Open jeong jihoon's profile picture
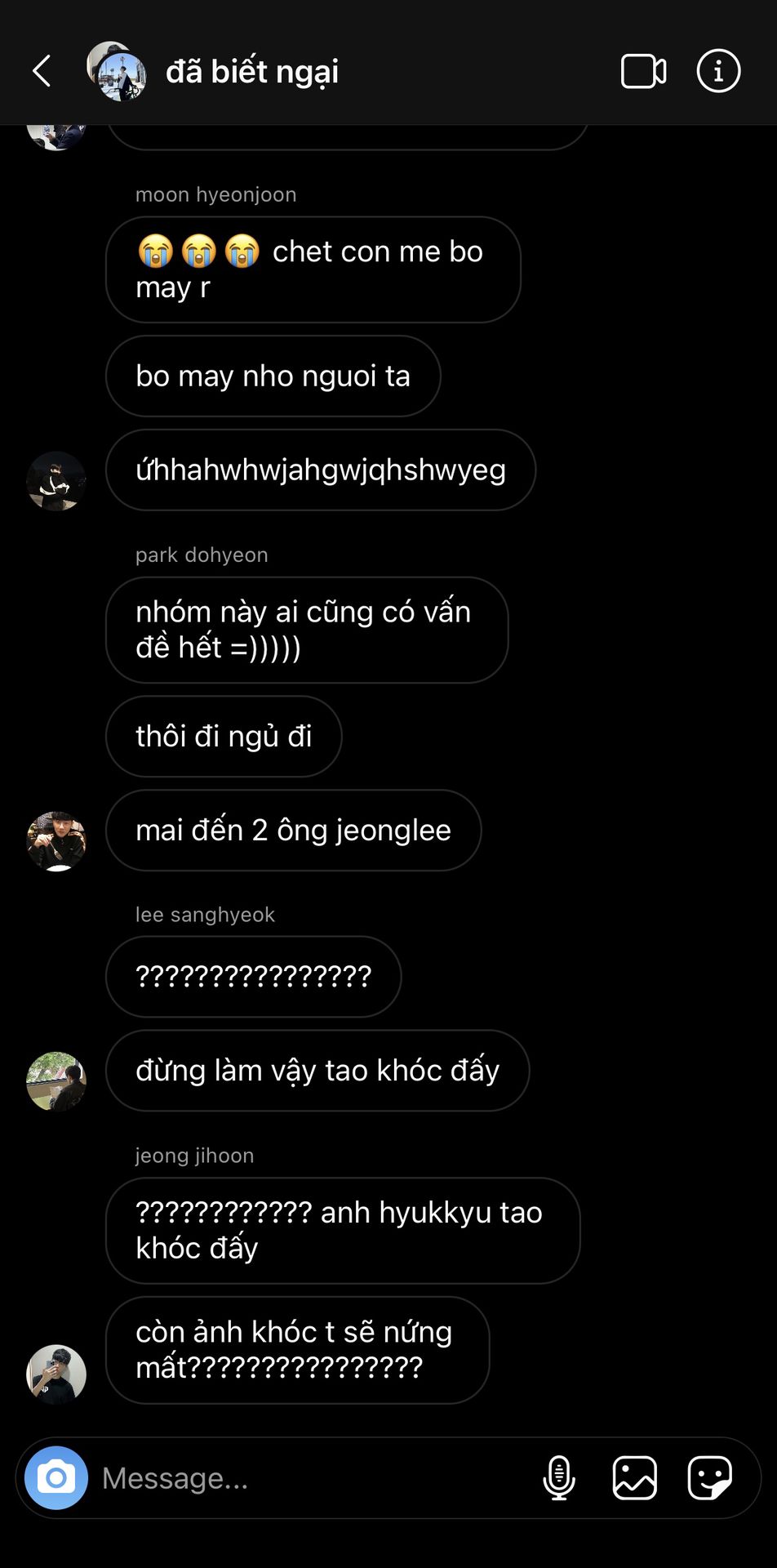777x1568 pixels. (x=56, y=1374)
